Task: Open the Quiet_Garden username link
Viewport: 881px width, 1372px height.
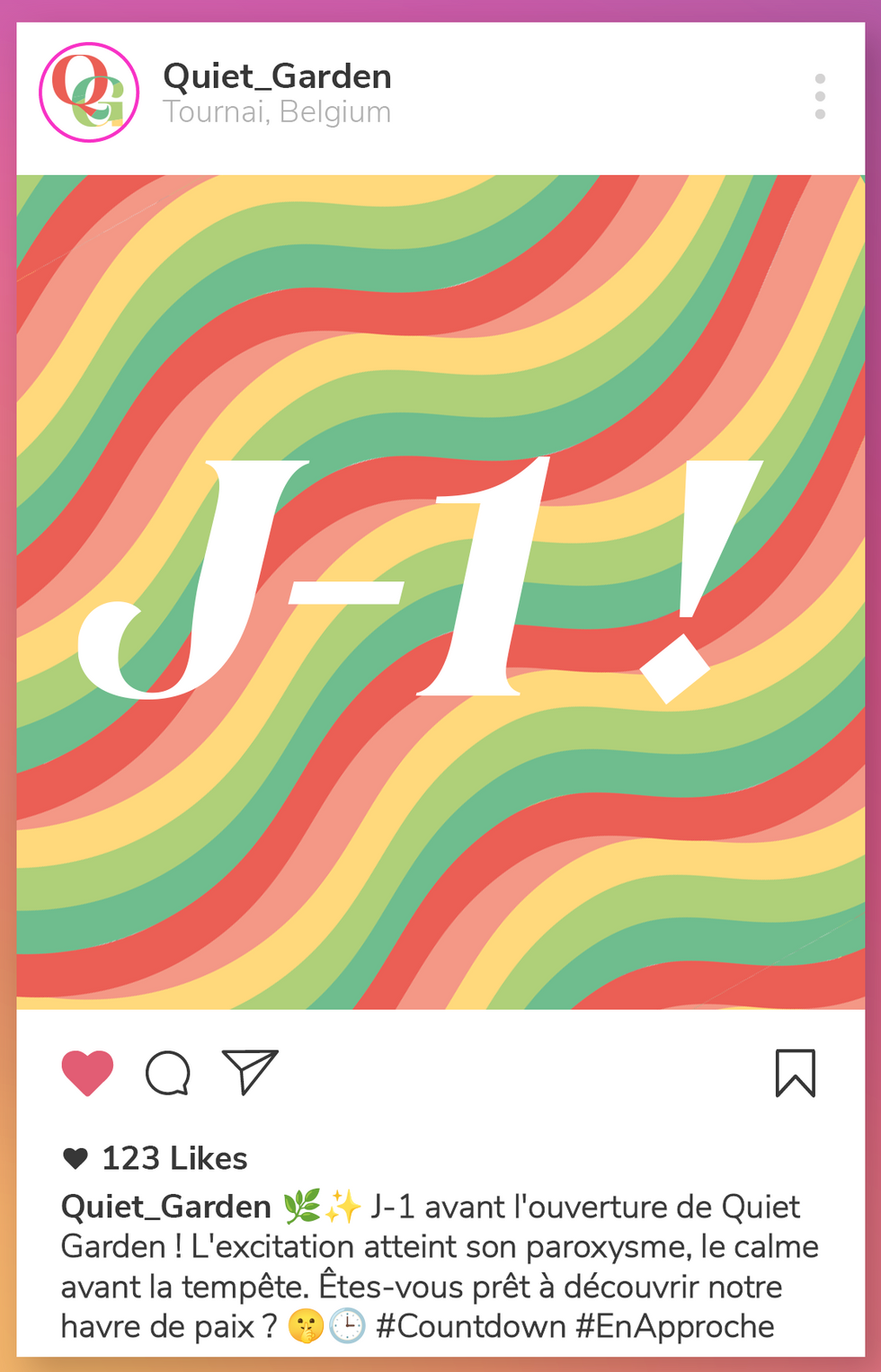Action: (277, 76)
